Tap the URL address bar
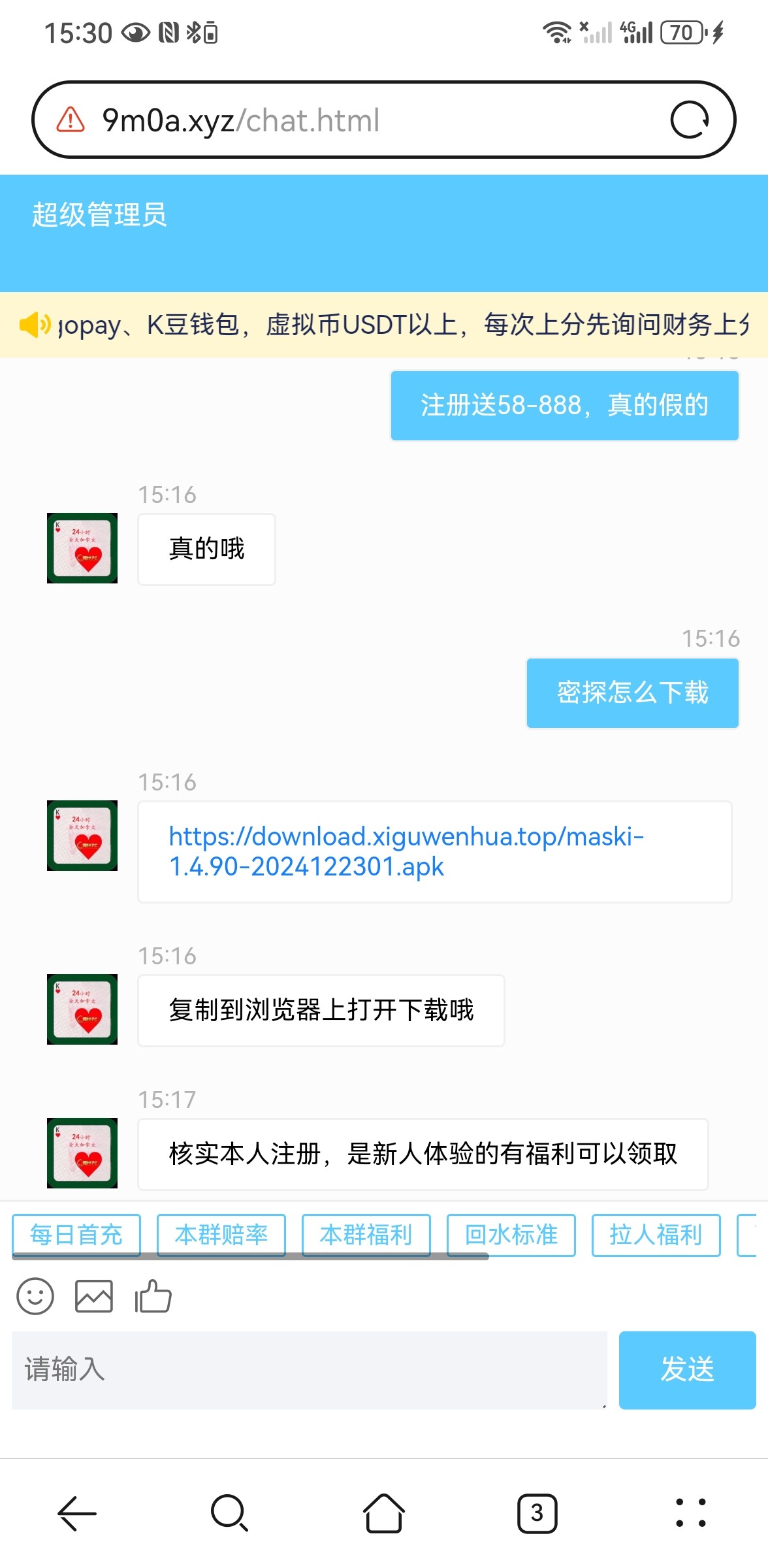The image size is (768, 1568). (x=366, y=120)
